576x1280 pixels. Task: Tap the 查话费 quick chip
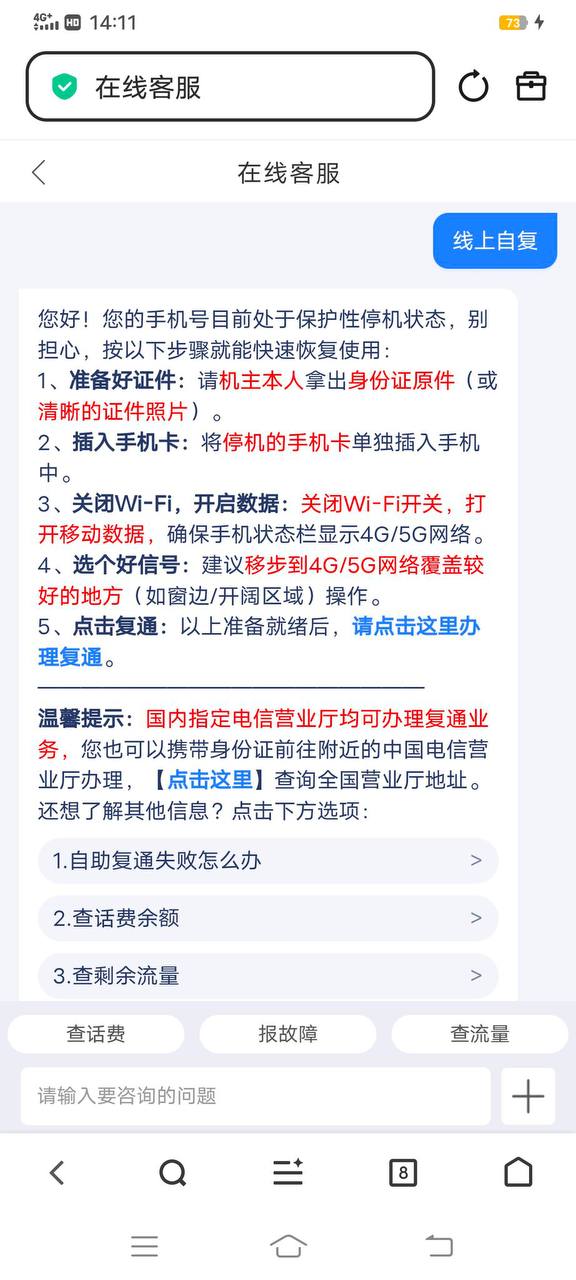tap(96, 1034)
